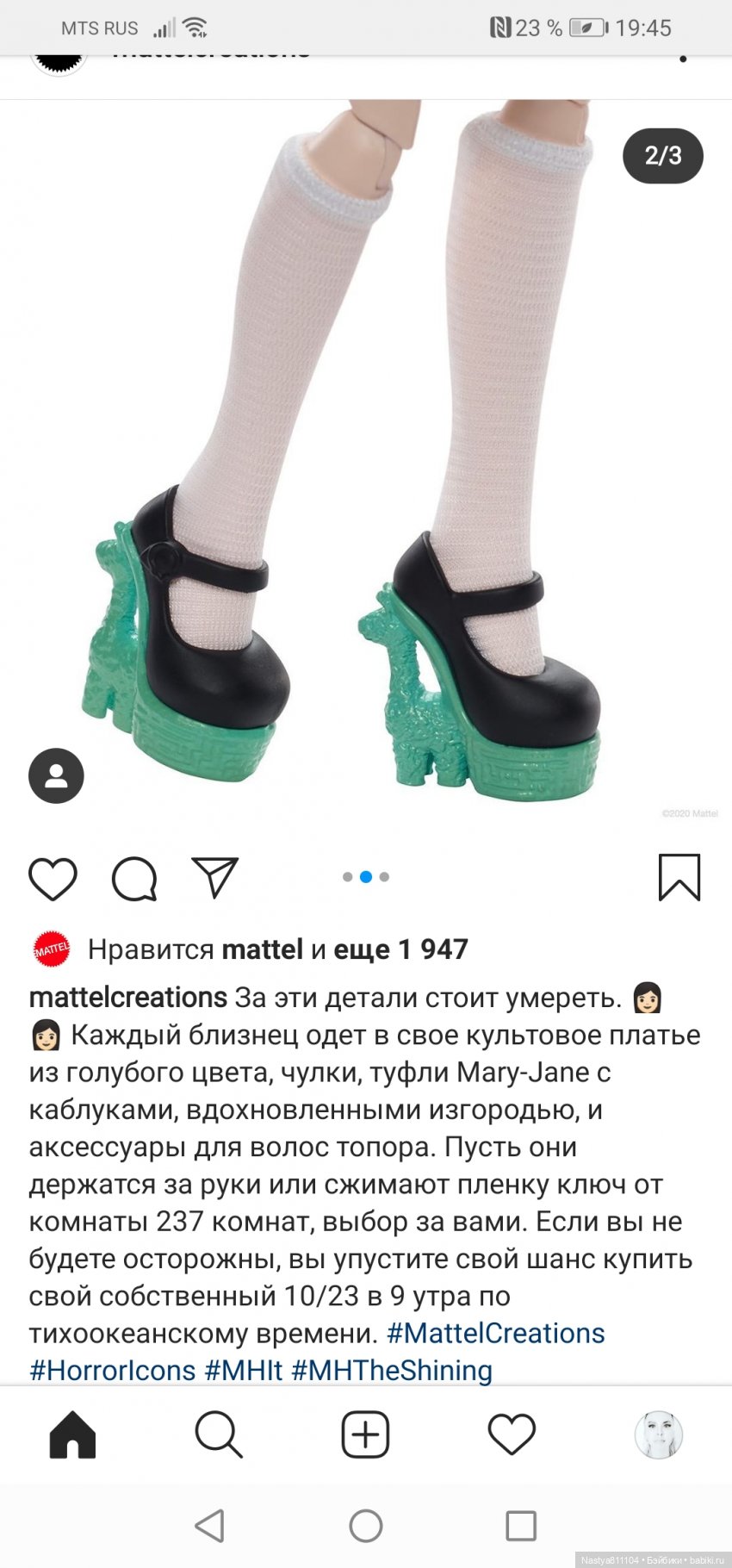Open hashtag #MattelCreations
The height and width of the screenshot is (1568, 732).
(x=495, y=1333)
